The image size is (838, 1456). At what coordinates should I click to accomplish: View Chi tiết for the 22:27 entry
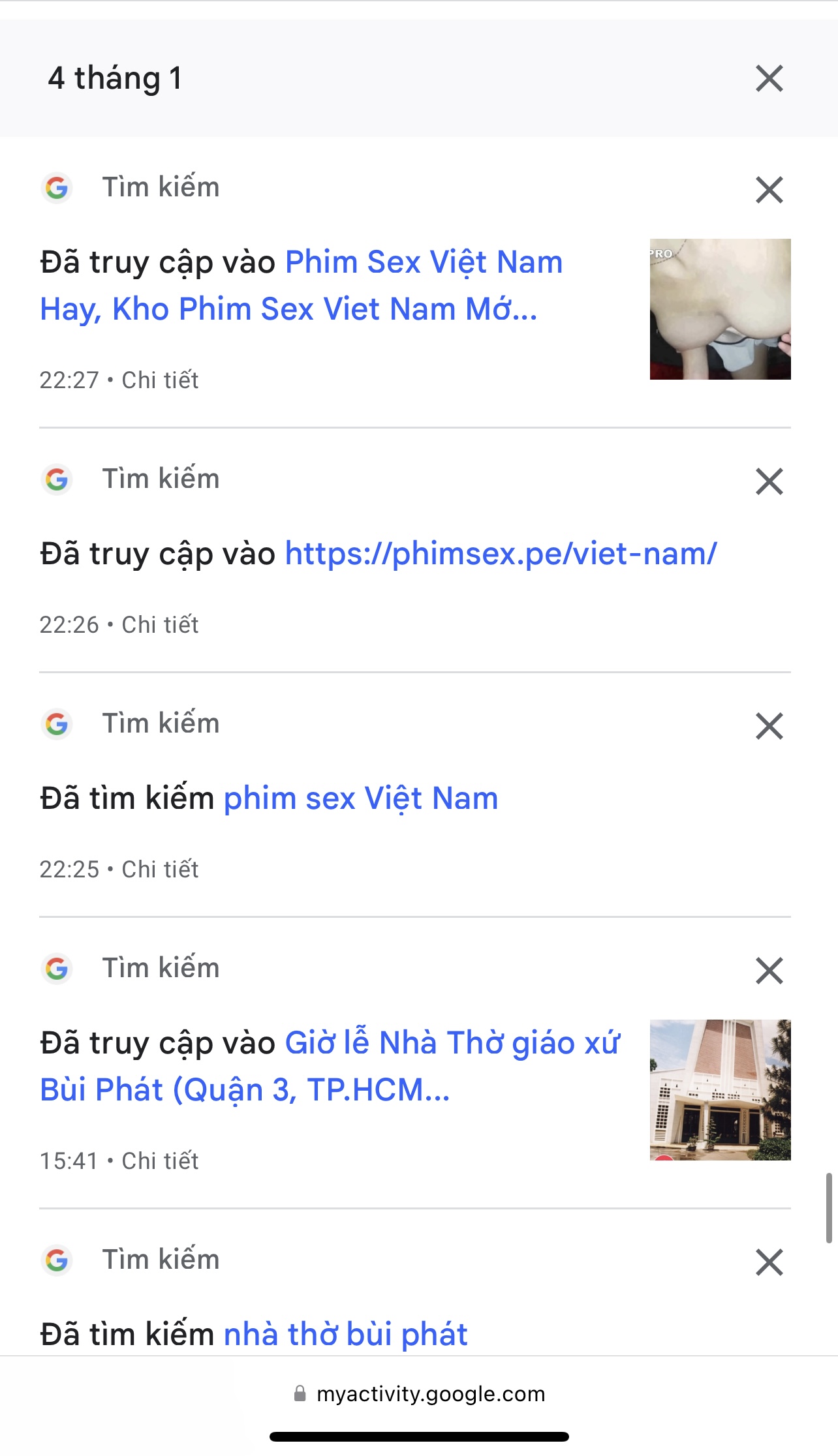[160, 380]
